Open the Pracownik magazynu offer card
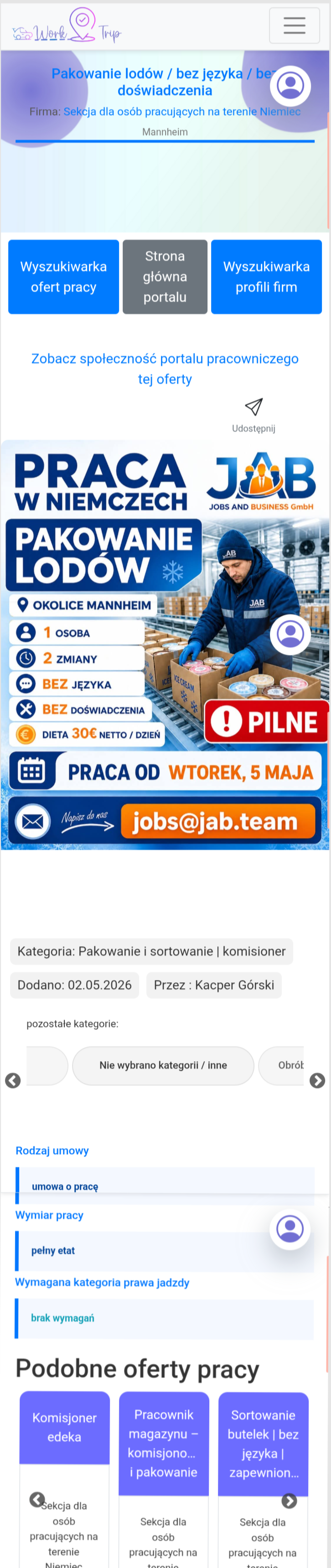This screenshot has width=331, height=1568. 164,1443
